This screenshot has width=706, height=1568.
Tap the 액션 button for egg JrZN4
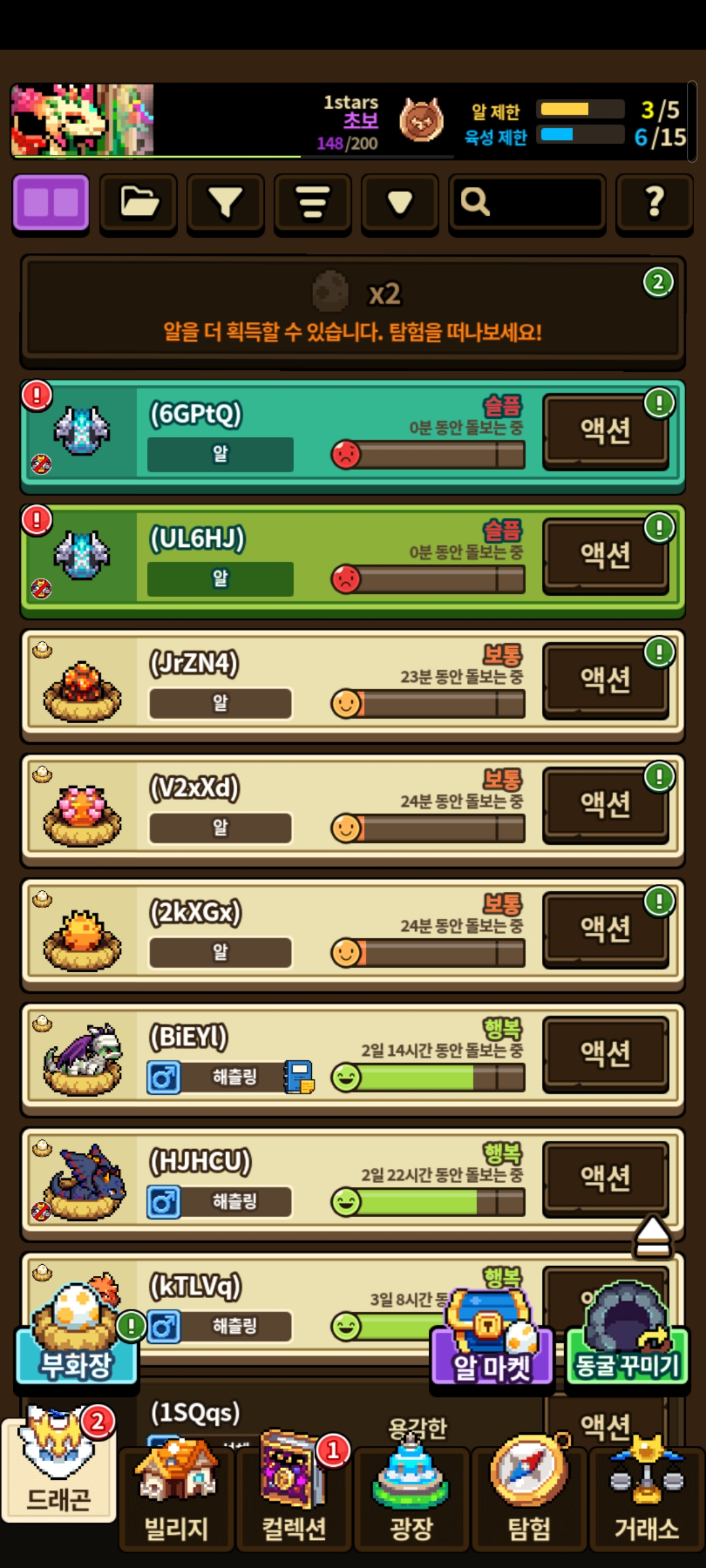pyautogui.click(x=606, y=680)
